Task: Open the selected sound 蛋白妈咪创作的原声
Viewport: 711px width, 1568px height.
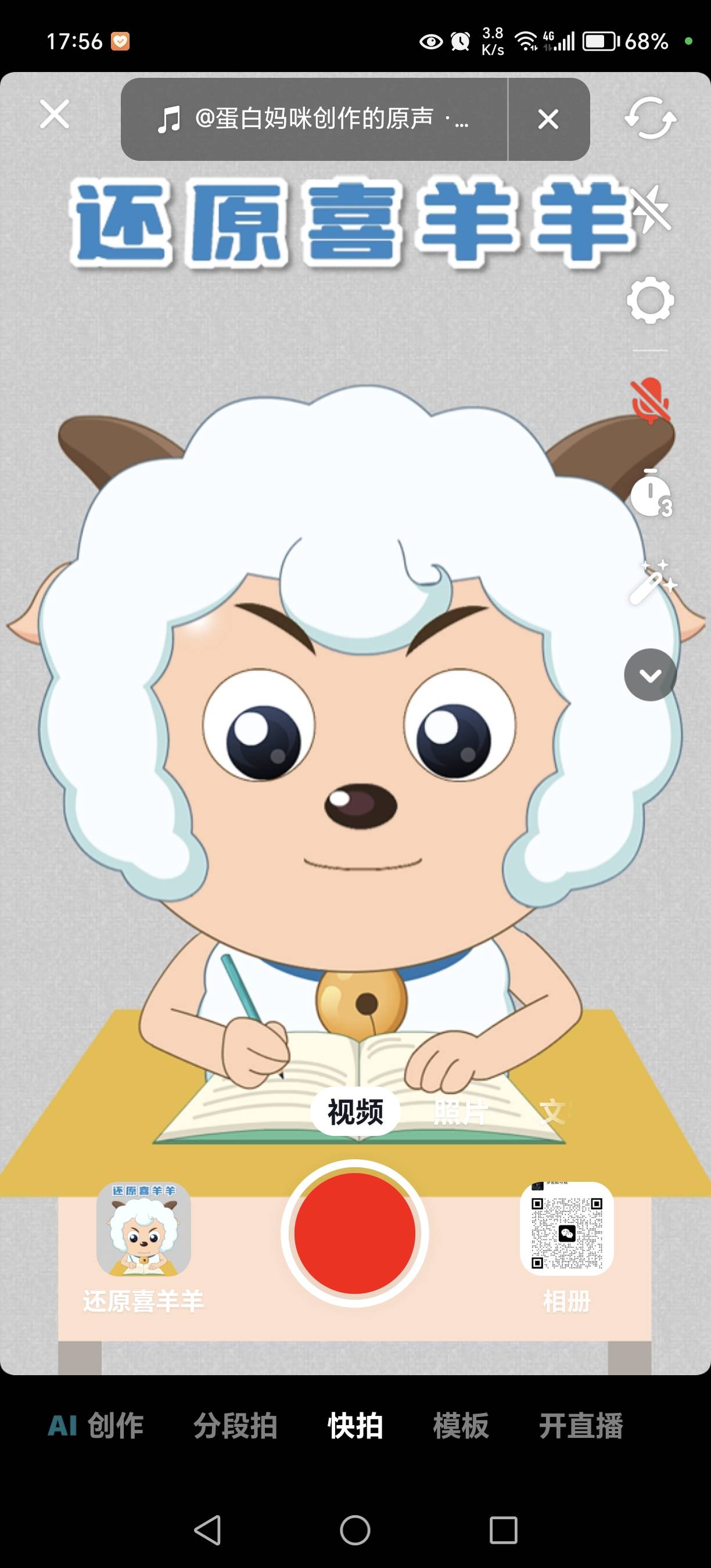Action: pyautogui.click(x=314, y=119)
